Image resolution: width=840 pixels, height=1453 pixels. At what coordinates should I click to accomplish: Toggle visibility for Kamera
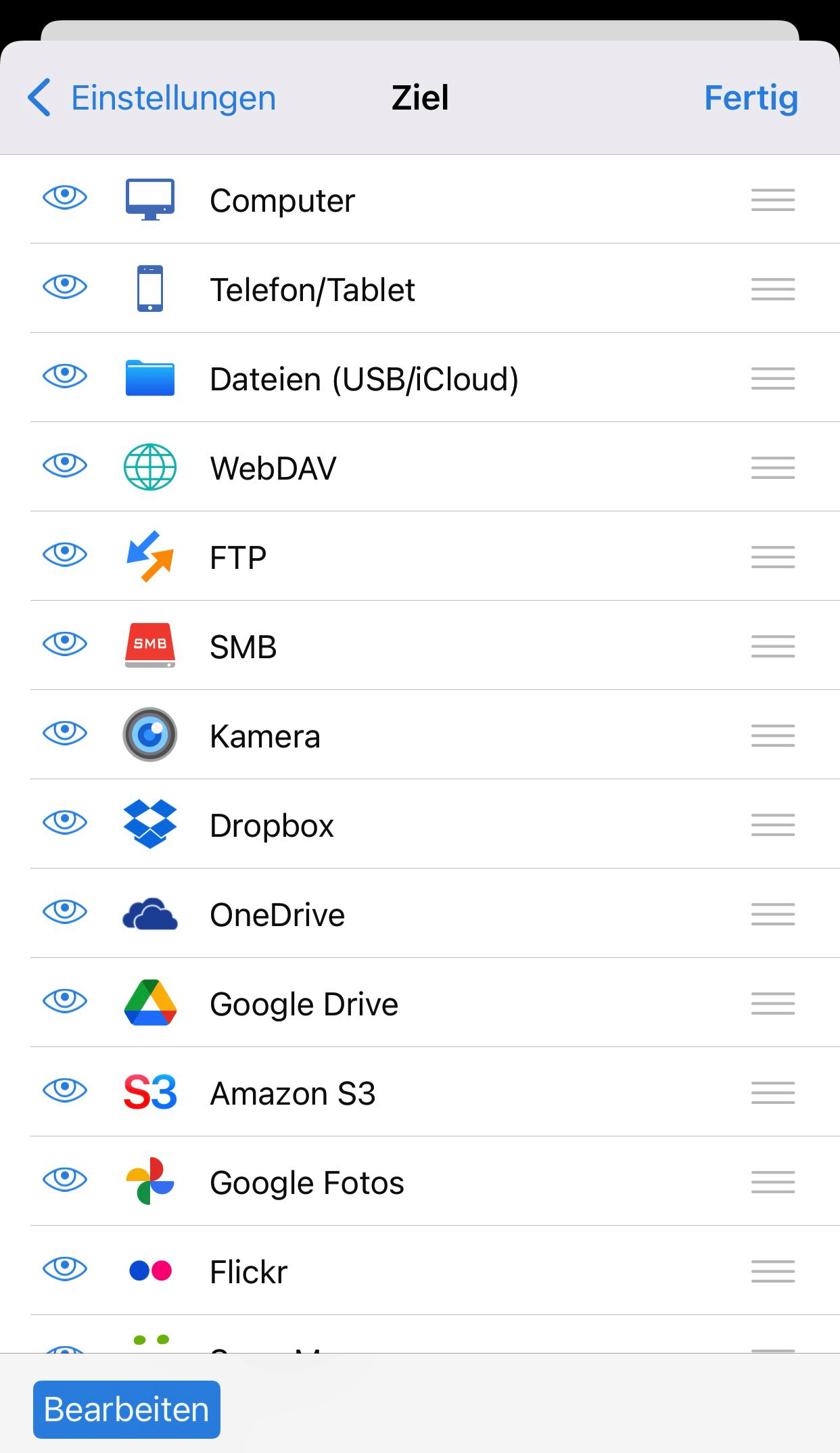[x=65, y=733]
